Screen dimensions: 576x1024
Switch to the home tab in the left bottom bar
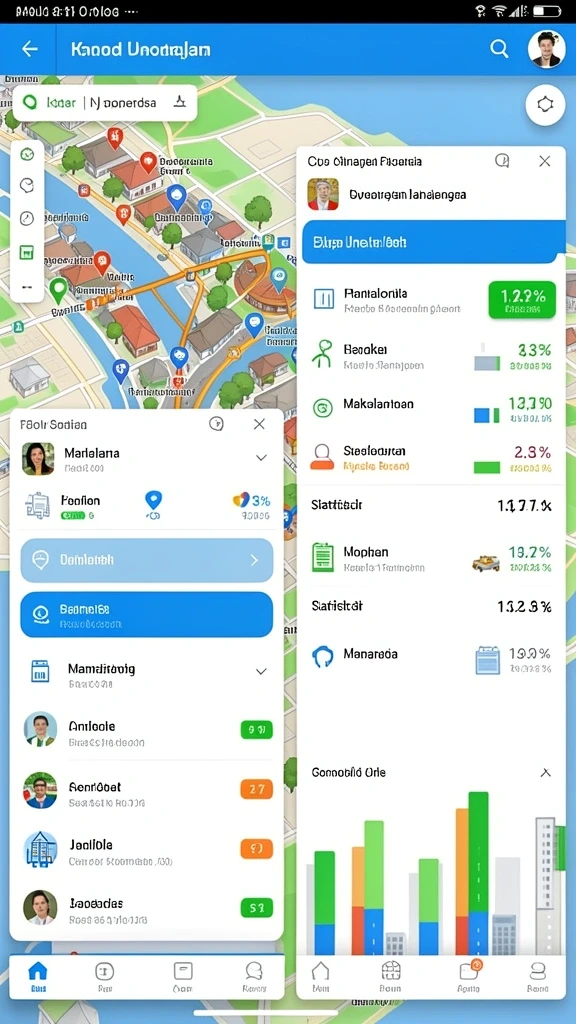pos(38,976)
